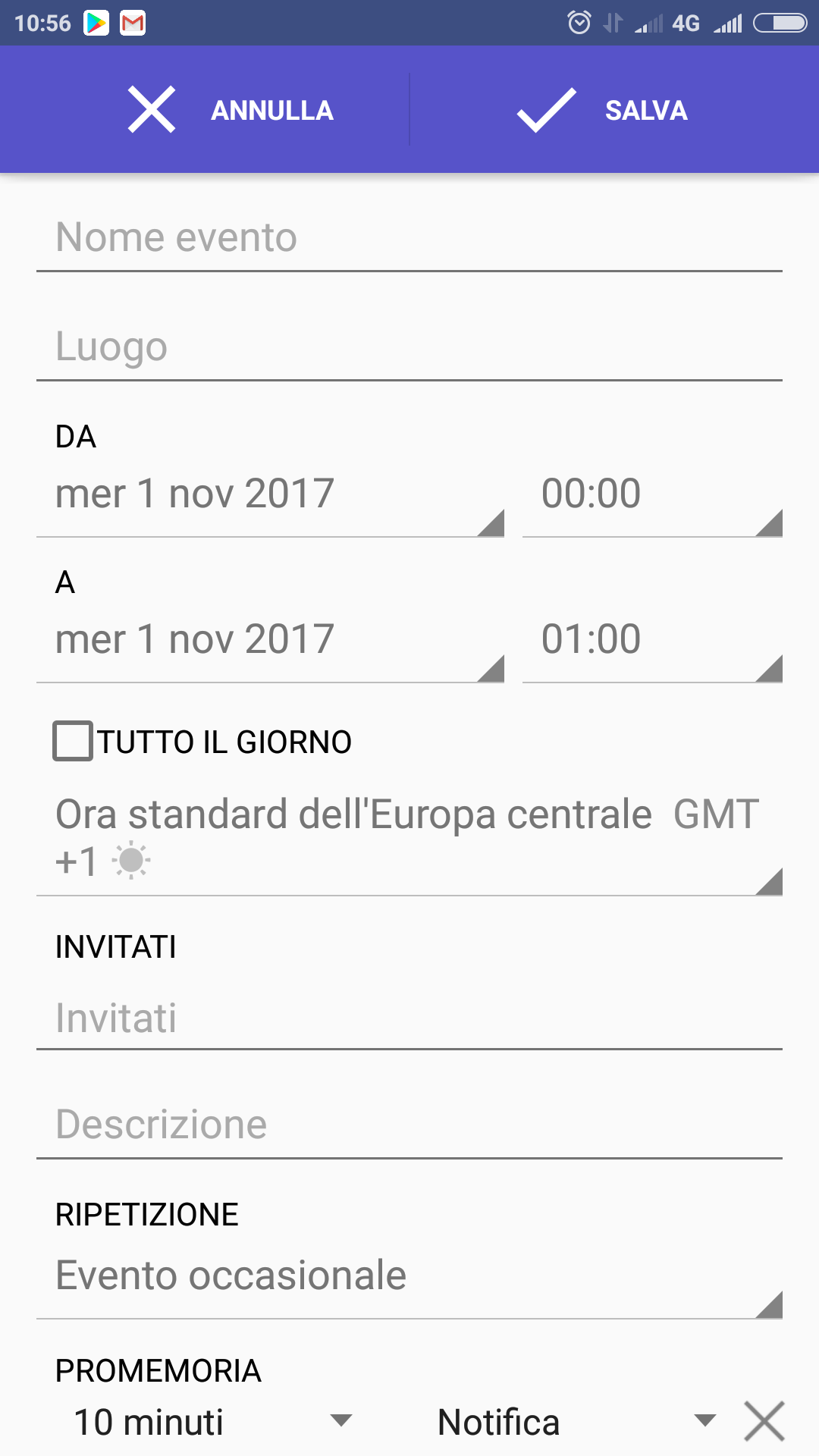Open the time zone selector
This screenshot has width=819, height=1456.
409,837
